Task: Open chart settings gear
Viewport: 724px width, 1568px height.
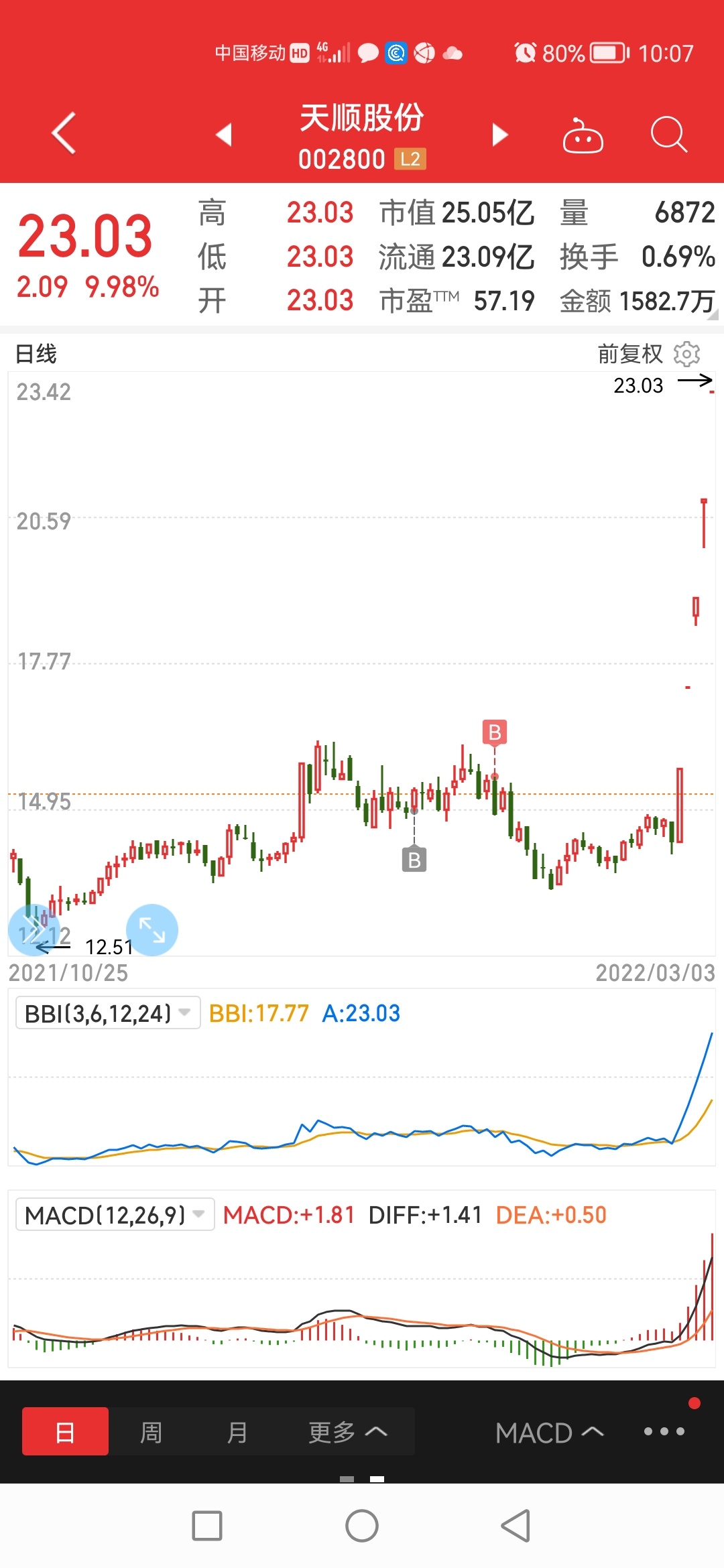Action: [x=687, y=354]
